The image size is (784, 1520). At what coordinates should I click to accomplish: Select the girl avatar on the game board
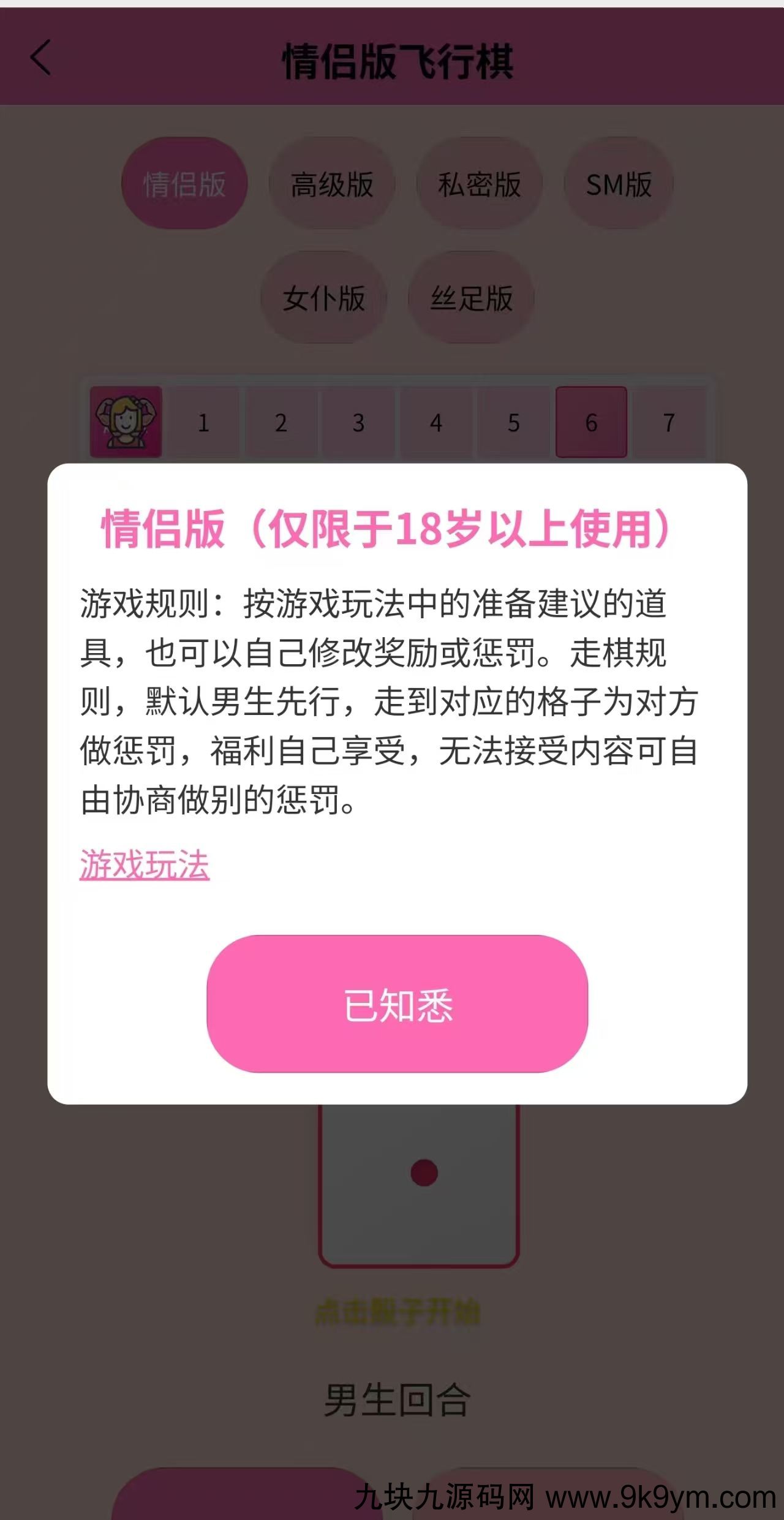126,423
